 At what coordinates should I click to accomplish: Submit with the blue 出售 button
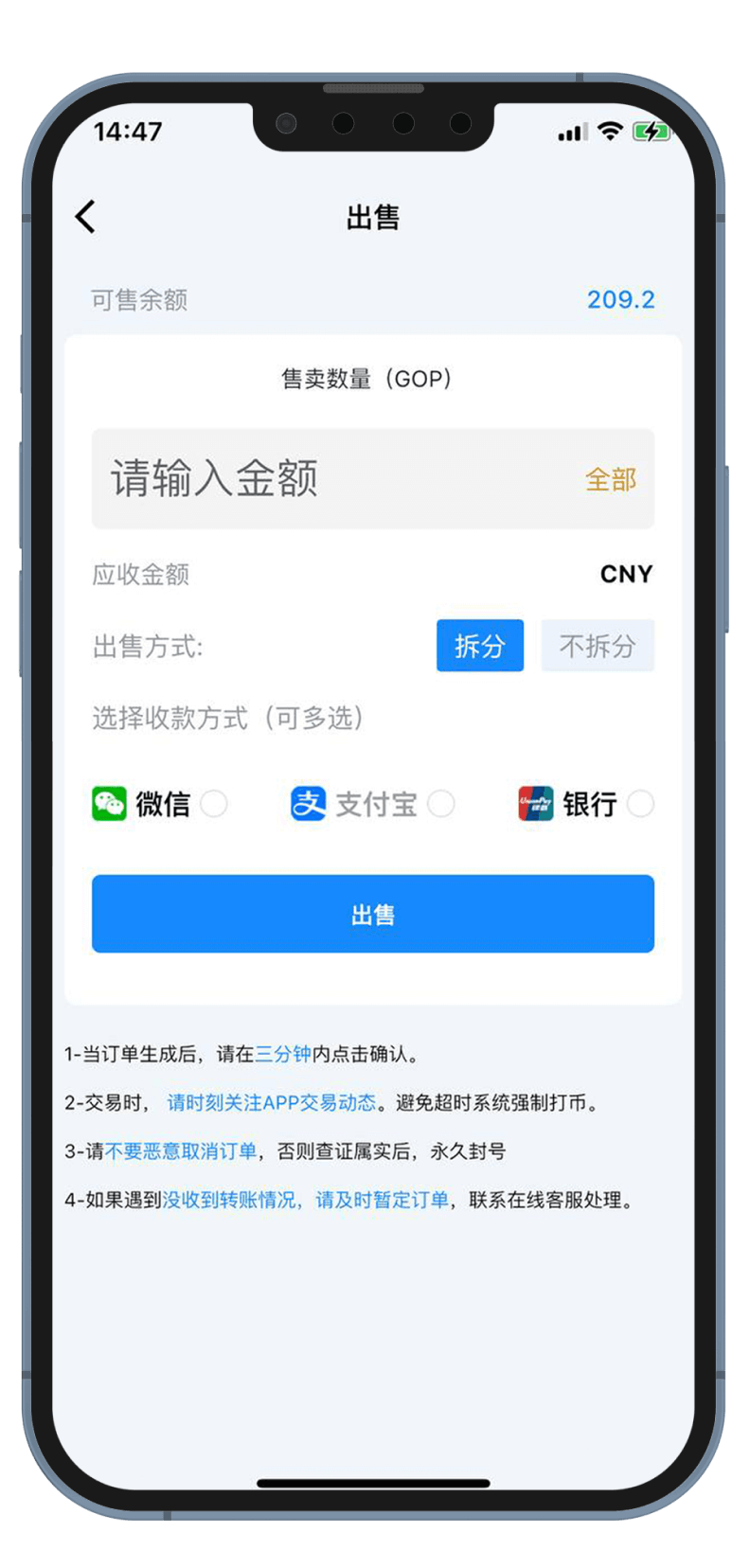(372, 914)
